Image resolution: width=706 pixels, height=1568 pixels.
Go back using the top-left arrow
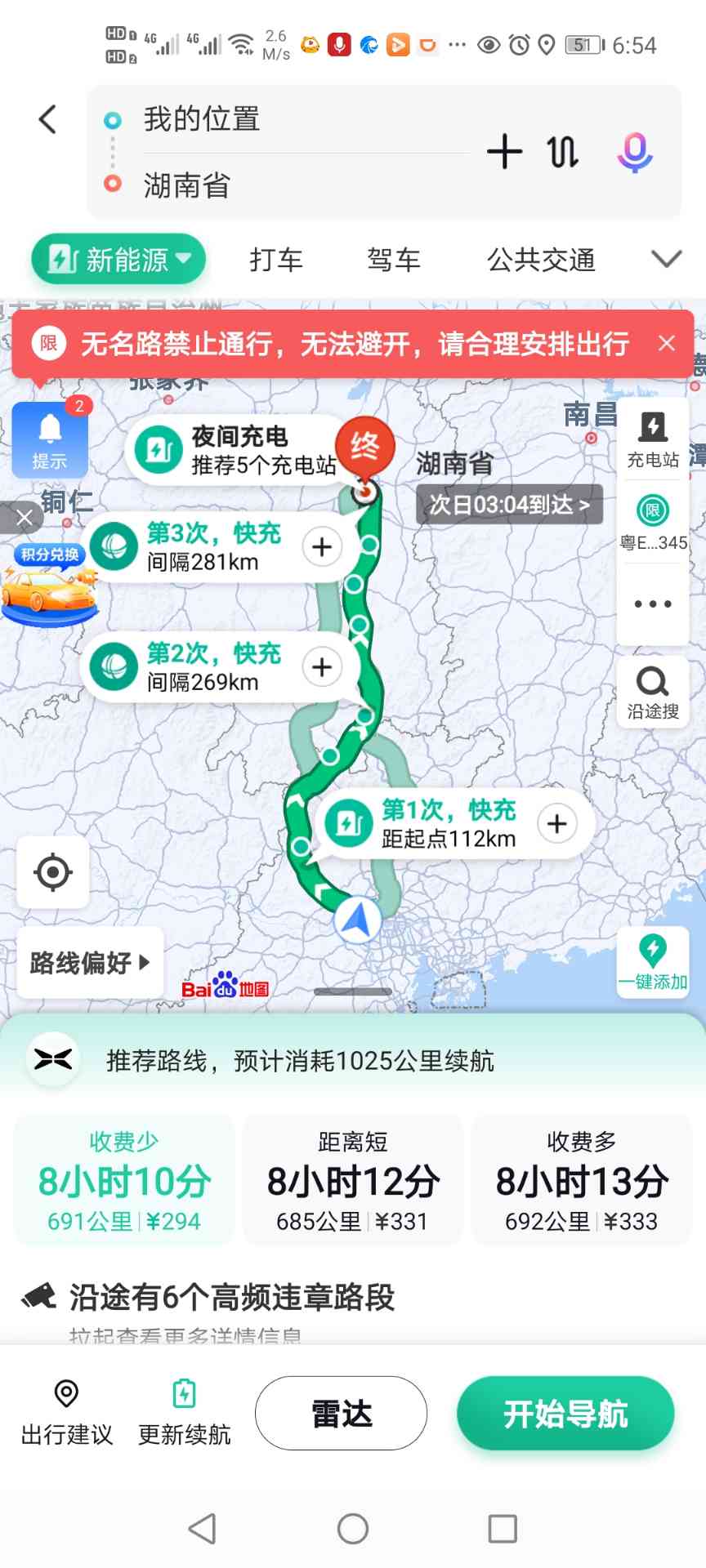pos(48,119)
